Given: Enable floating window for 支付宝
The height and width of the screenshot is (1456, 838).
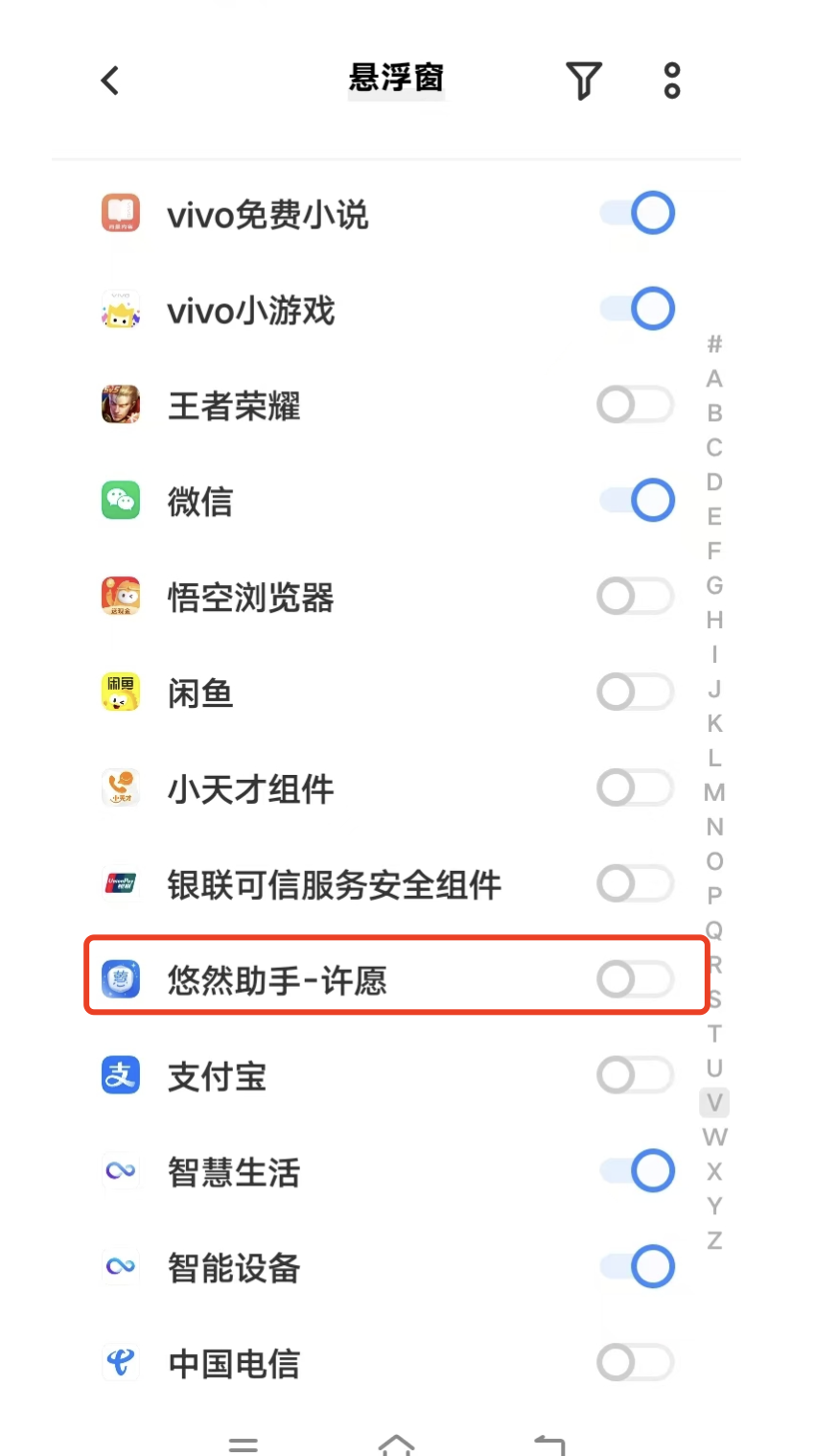Looking at the screenshot, I should pyautogui.click(x=635, y=1075).
